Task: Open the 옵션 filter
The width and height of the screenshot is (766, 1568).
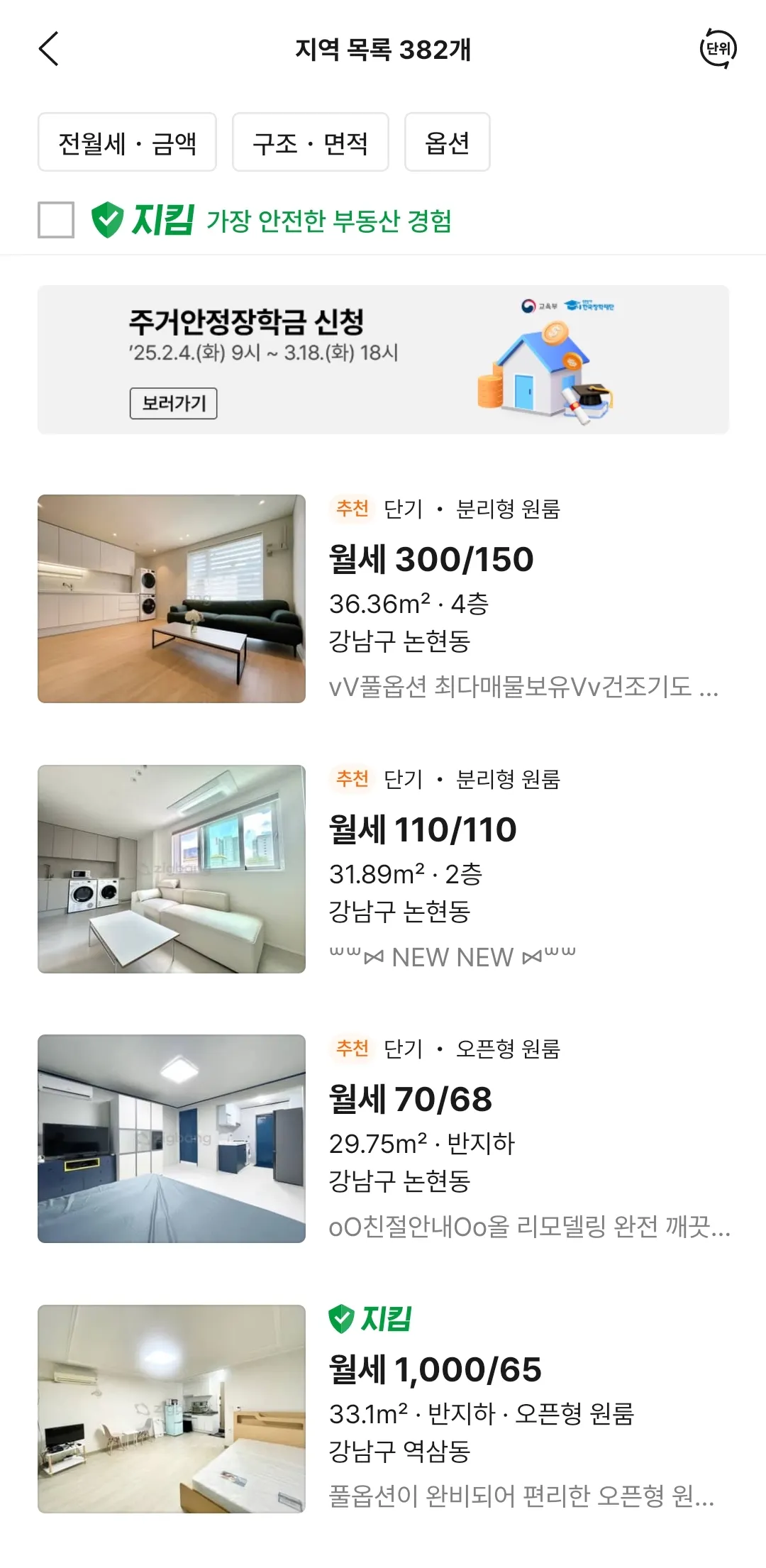Action: (447, 143)
